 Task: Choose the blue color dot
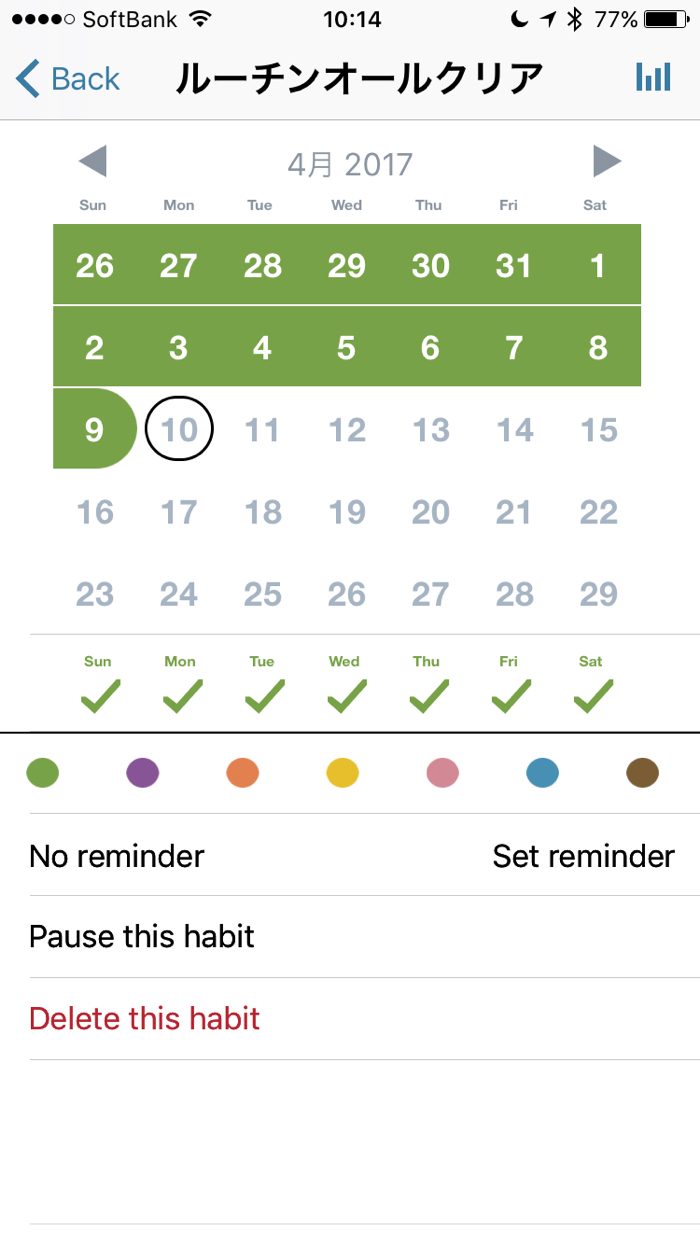pyautogui.click(x=543, y=773)
